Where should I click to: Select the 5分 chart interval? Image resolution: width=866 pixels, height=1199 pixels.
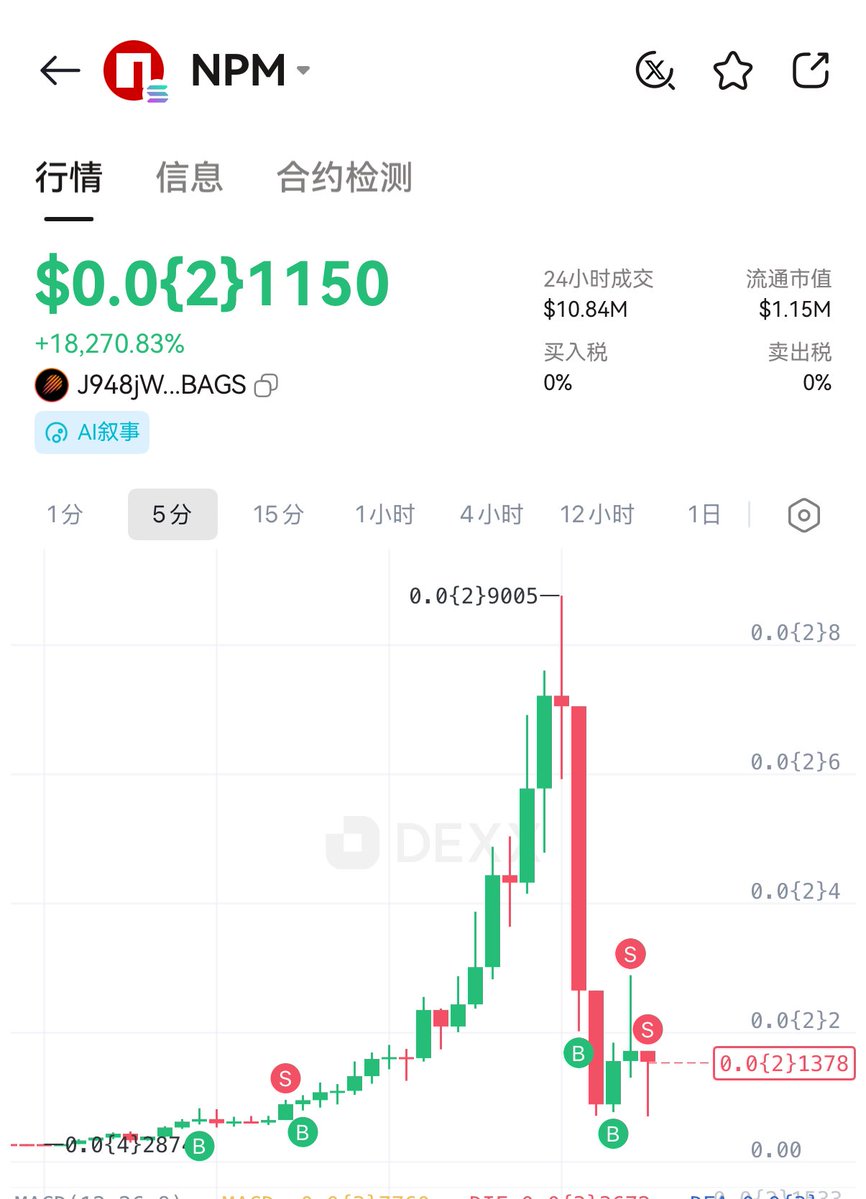click(172, 515)
